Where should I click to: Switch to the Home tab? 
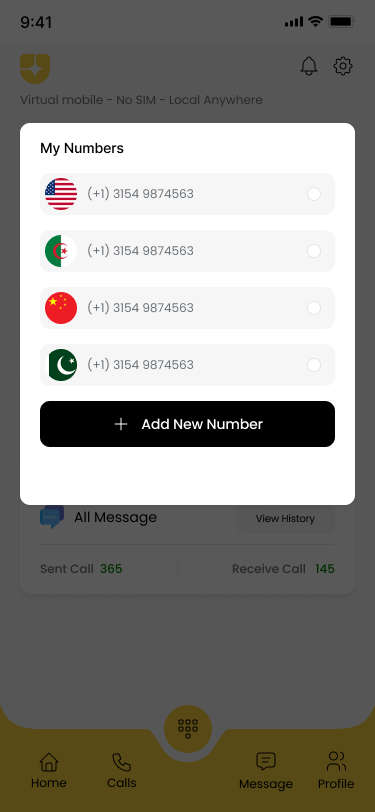pos(49,771)
